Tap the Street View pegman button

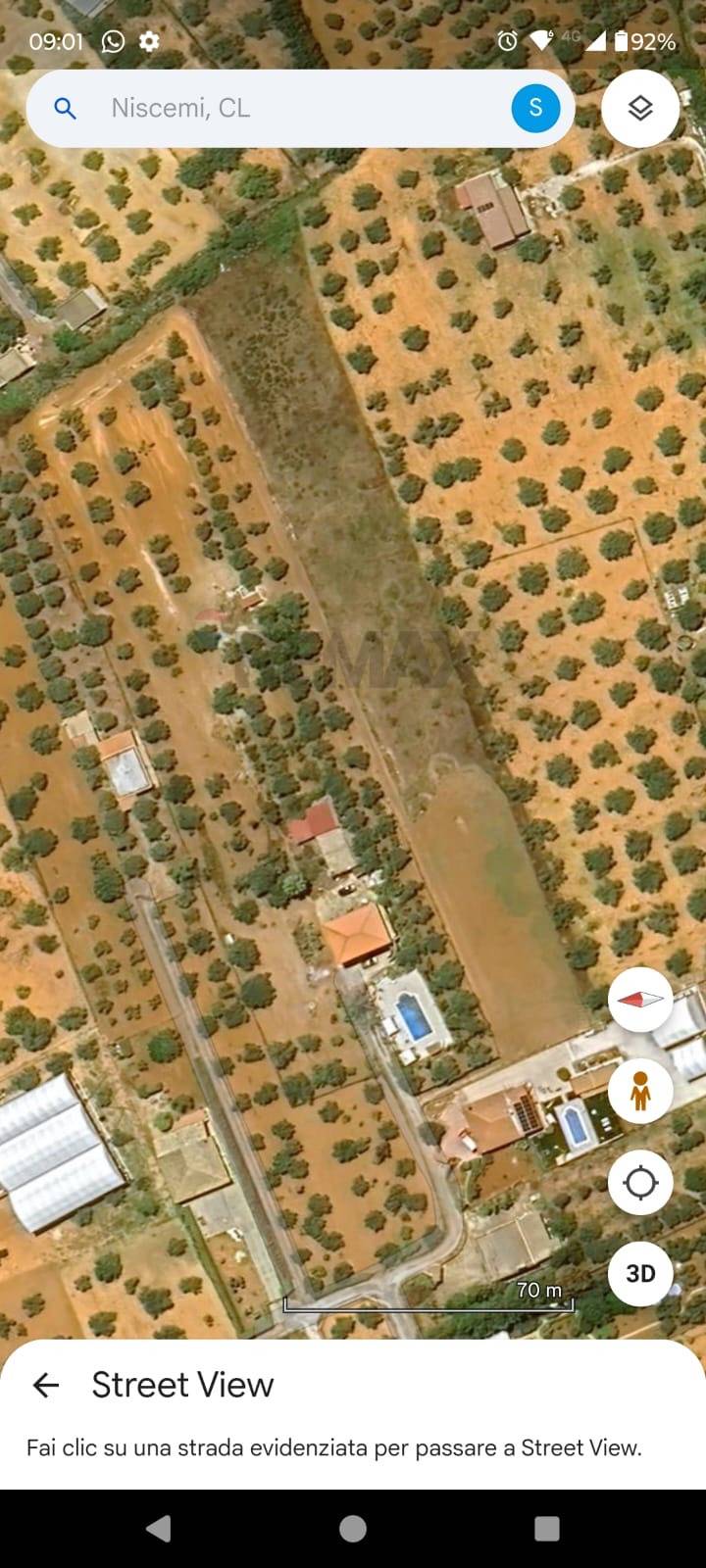[x=640, y=1091]
